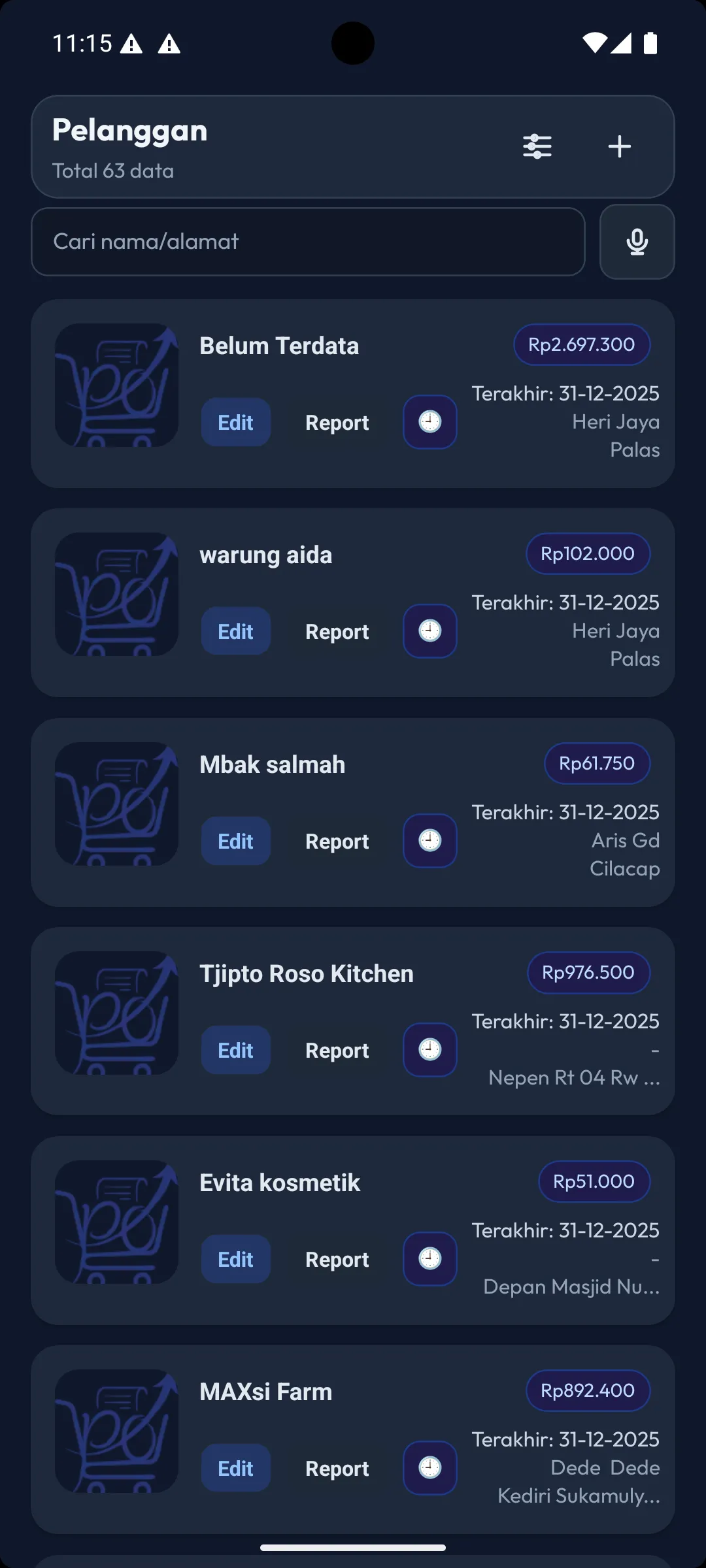Viewport: 706px width, 1568px height.
Task: Open MAXsi Farm customer thumbnail image
Action: coord(116,1431)
